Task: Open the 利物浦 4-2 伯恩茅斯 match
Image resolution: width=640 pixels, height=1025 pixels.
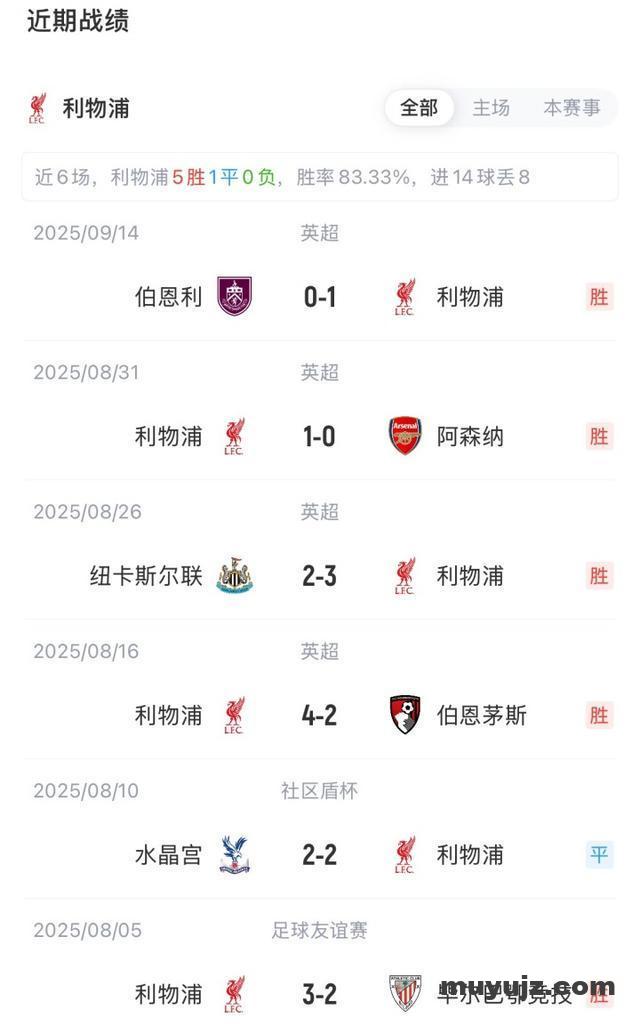Action: pos(320,715)
